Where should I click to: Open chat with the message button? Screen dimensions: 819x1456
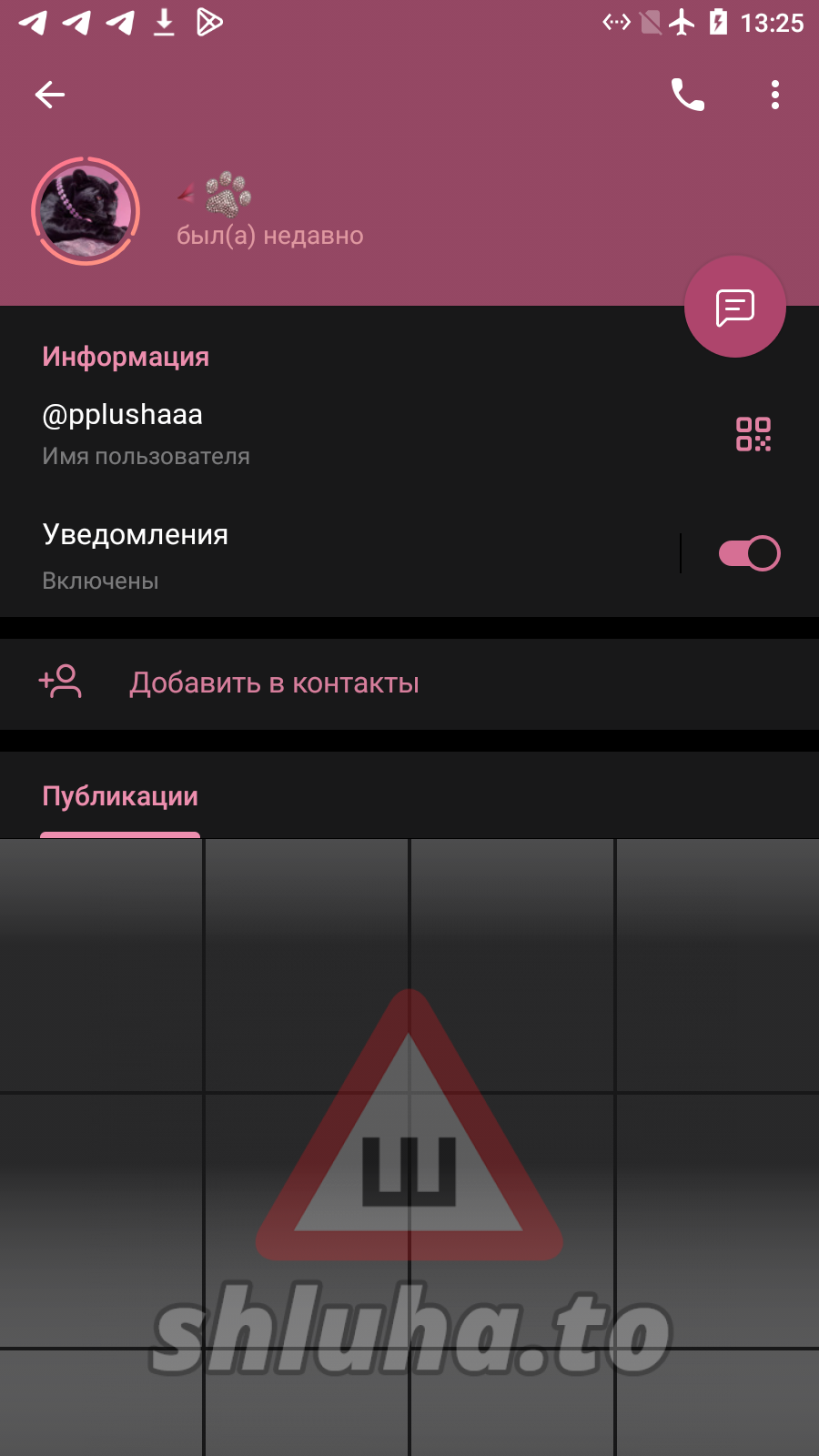[x=734, y=308]
